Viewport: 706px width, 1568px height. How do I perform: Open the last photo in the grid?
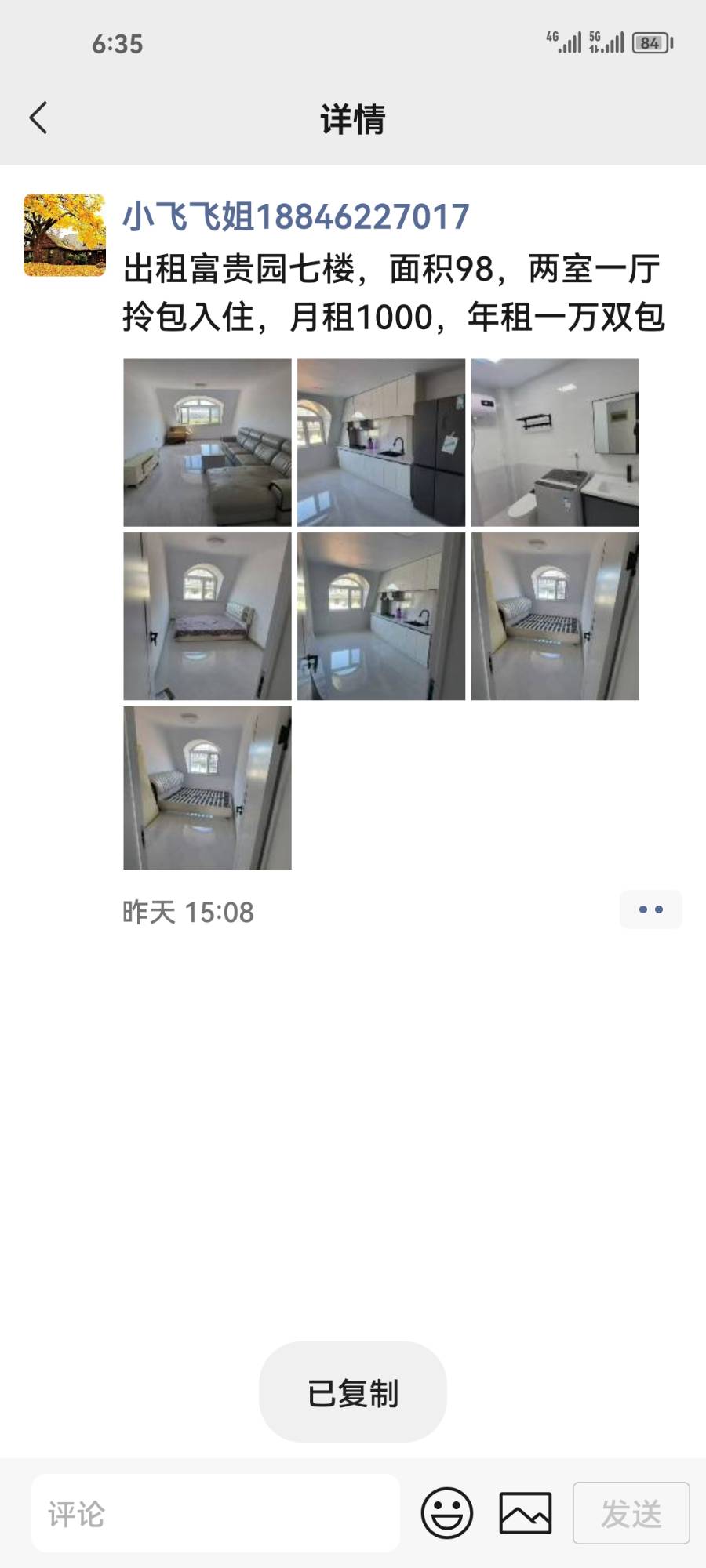[207, 788]
